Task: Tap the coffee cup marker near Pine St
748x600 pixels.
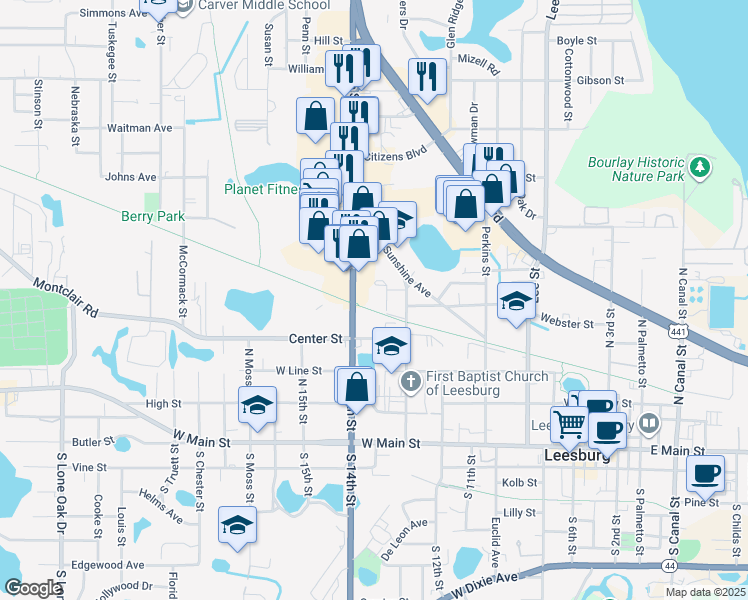Action: tap(705, 473)
